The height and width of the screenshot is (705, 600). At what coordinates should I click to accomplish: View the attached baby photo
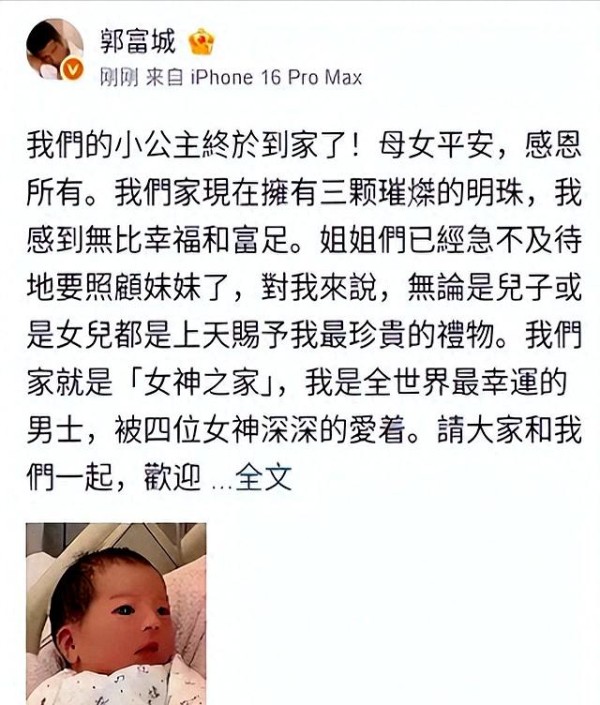tap(116, 612)
